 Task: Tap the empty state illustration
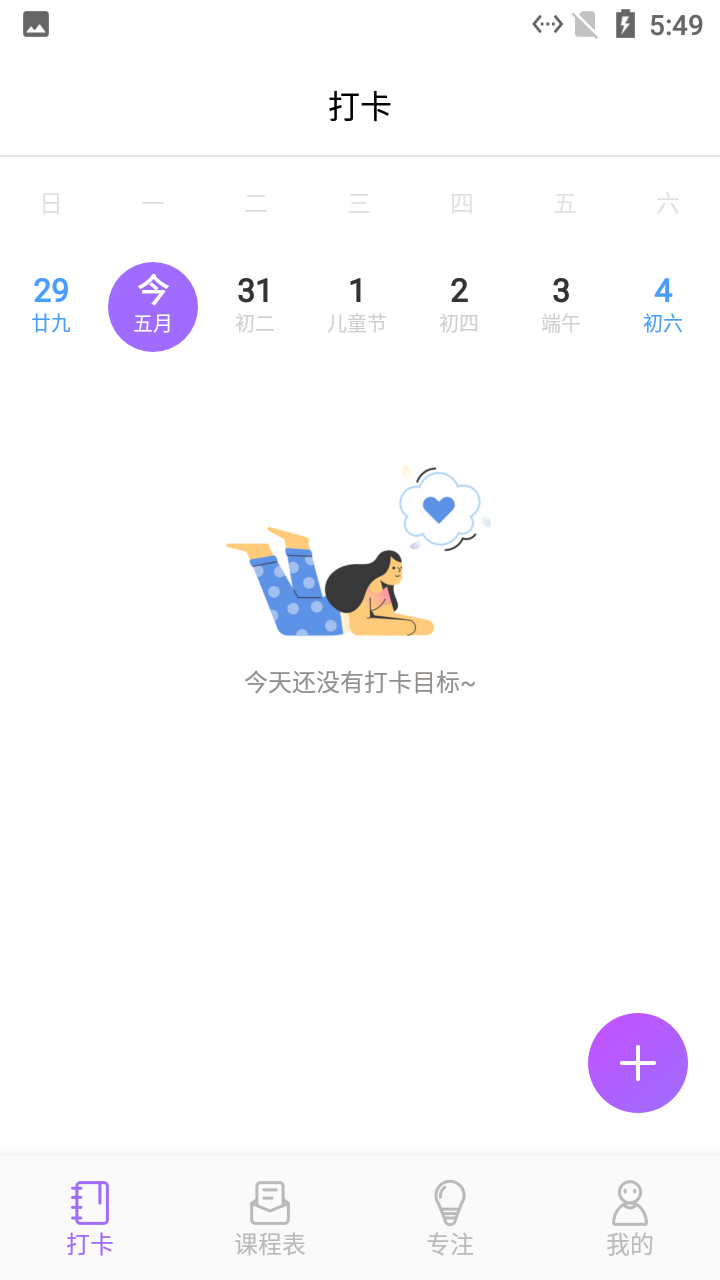pyautogui.click(x=360, y=555)
